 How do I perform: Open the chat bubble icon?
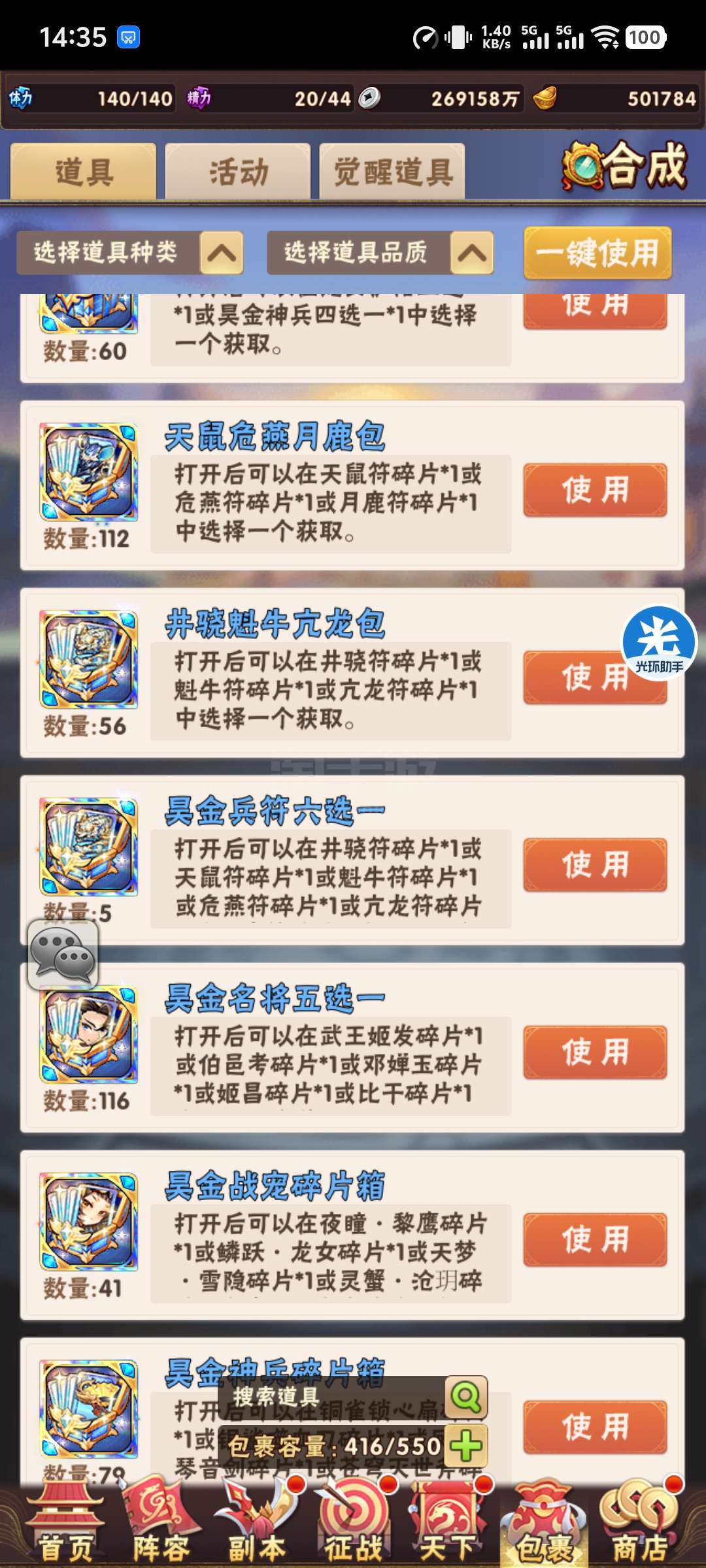(x=63, y=955)
